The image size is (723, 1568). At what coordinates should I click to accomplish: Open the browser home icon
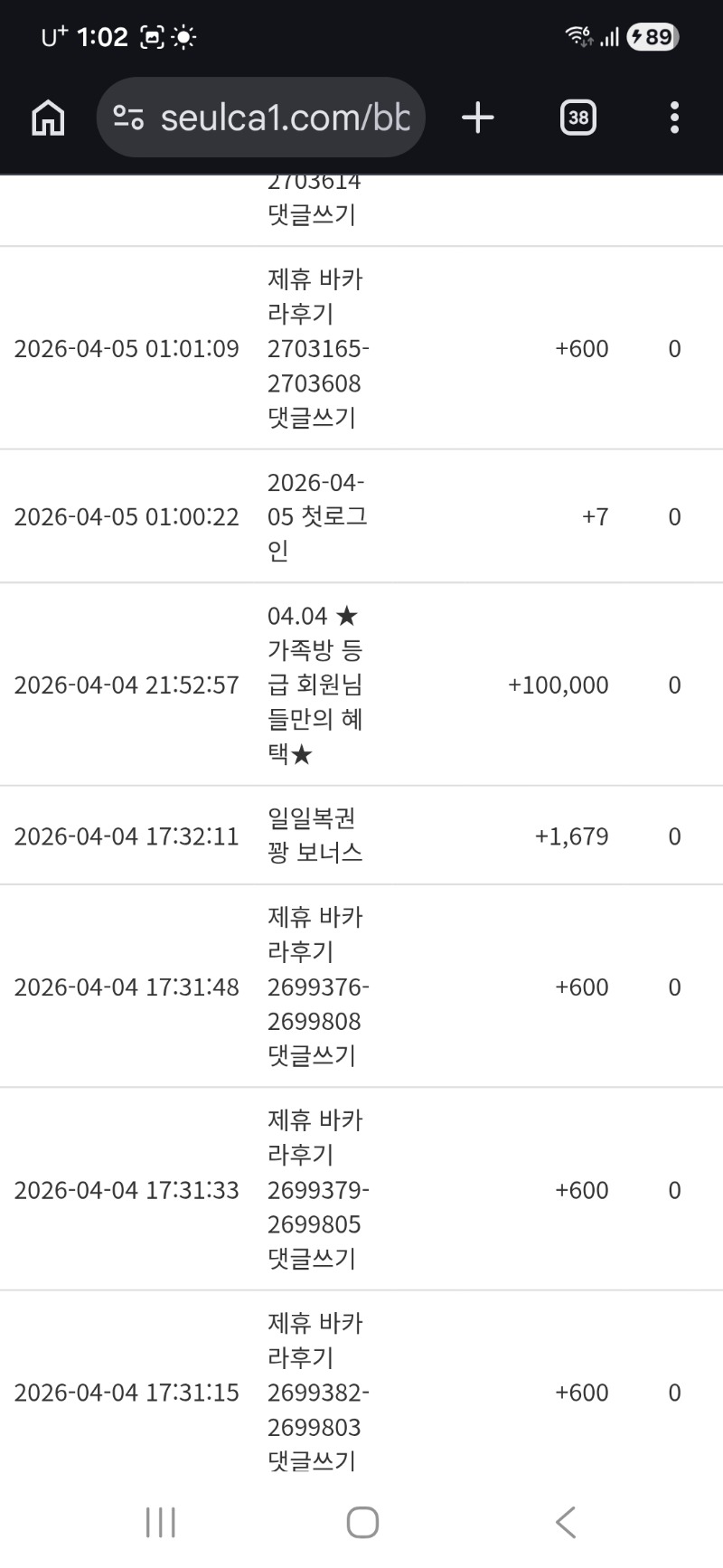click(47, 117)
